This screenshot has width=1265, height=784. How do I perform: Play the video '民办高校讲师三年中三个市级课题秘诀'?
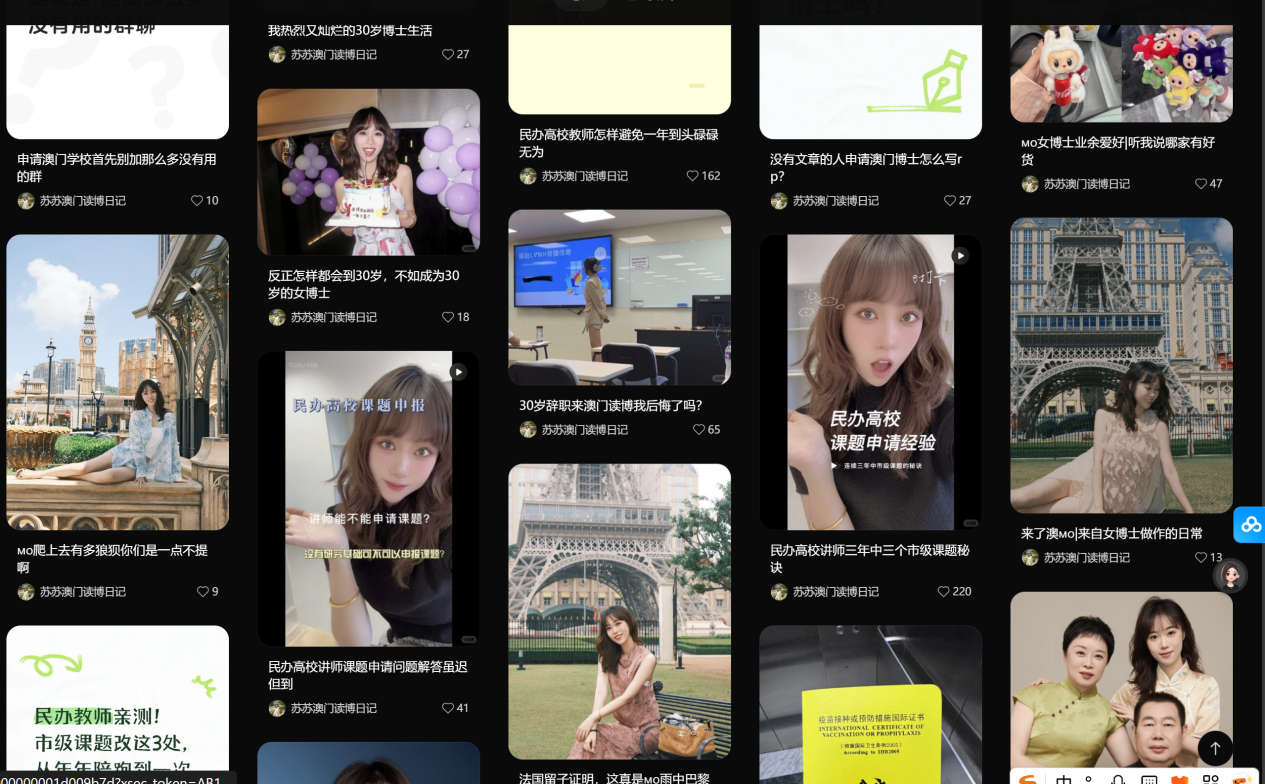click(x=870, y=382)
